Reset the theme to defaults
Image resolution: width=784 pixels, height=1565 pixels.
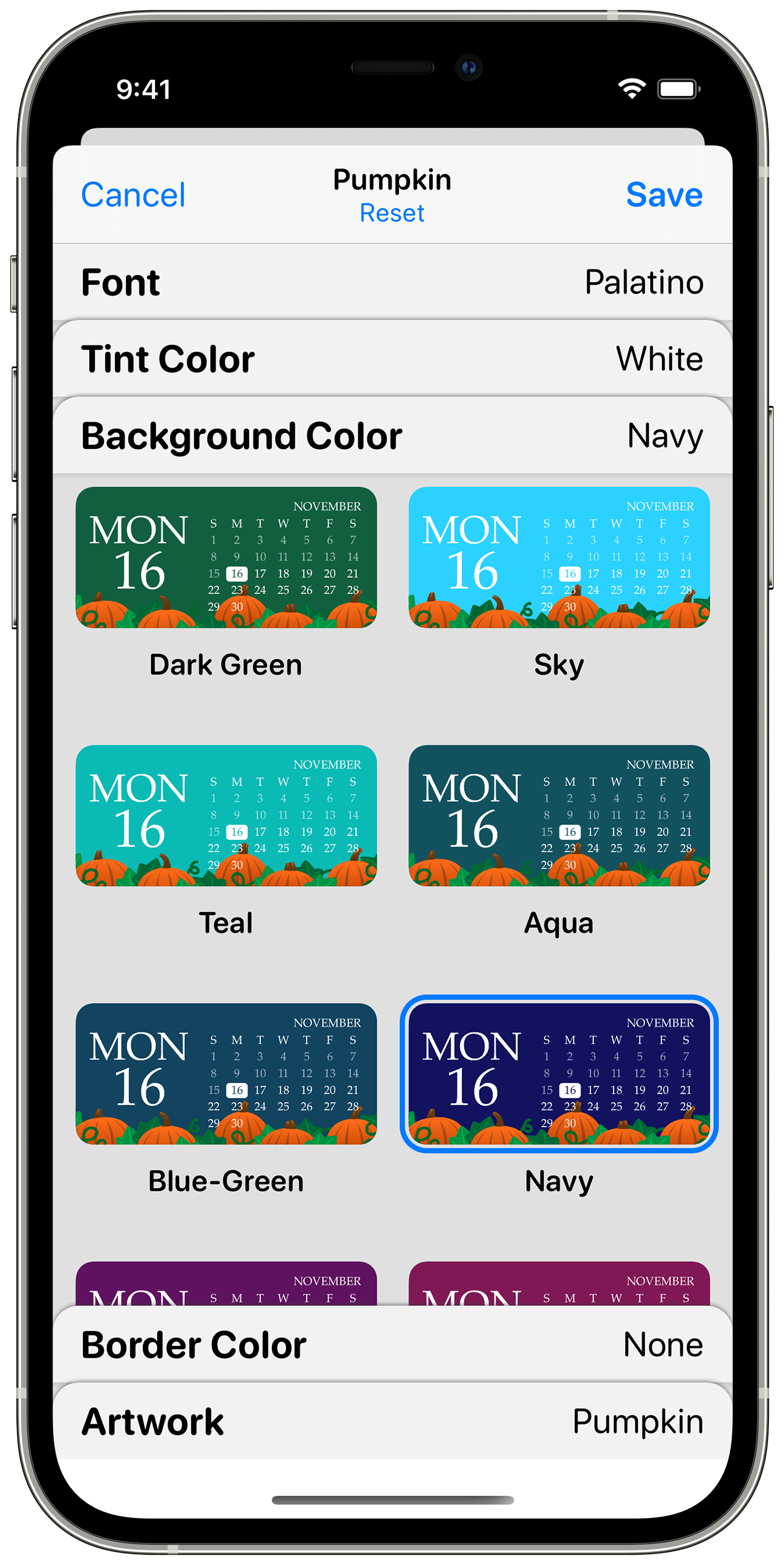pos(392,213)
